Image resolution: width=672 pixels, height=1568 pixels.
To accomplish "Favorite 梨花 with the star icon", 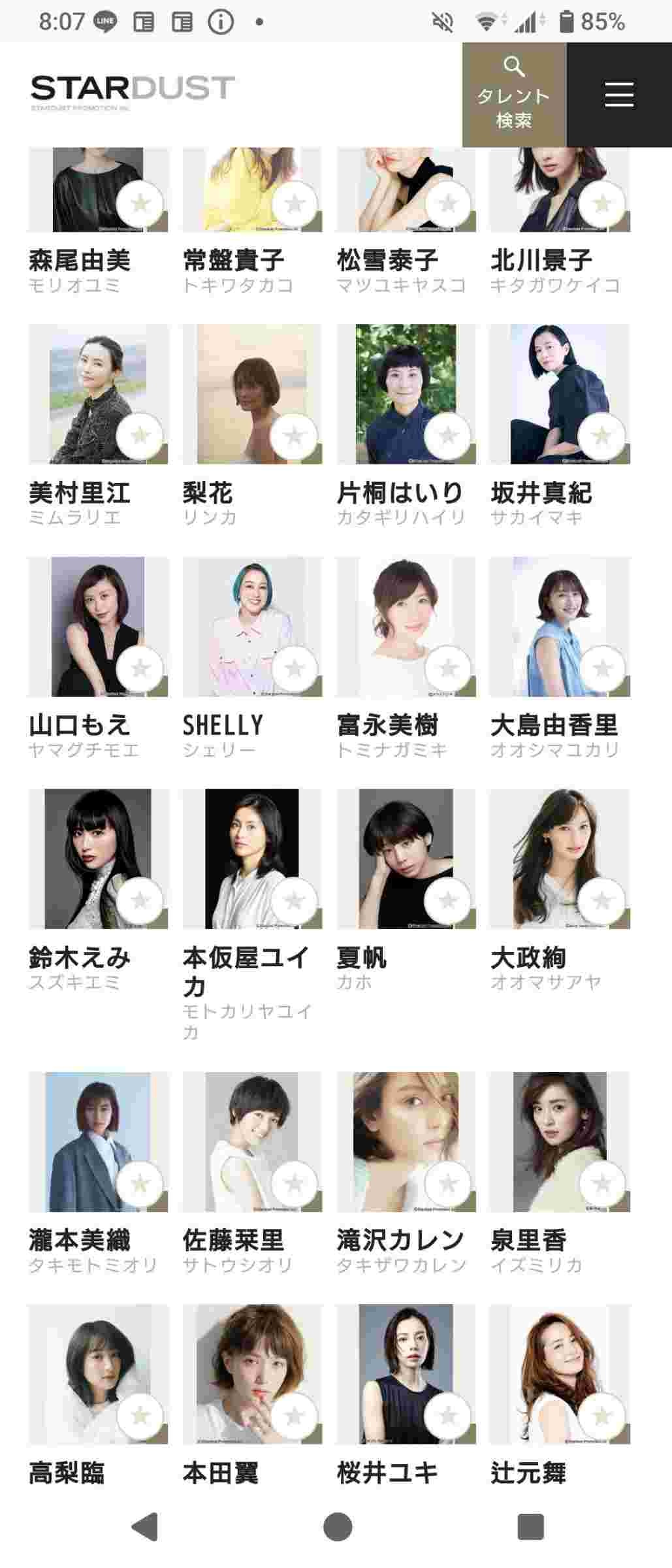I will click(294, 435).
